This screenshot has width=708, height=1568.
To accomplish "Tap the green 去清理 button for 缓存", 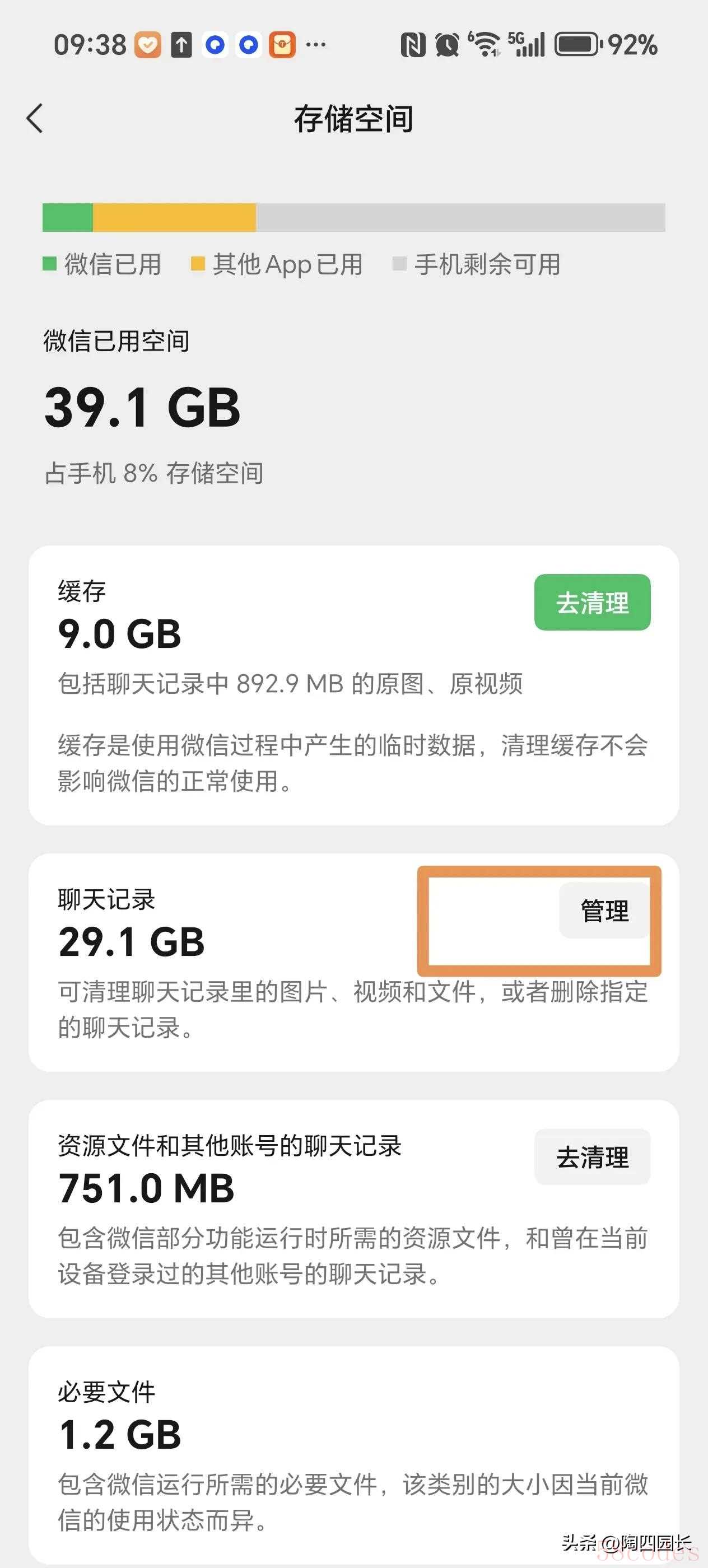I will [x=592, y=602].
